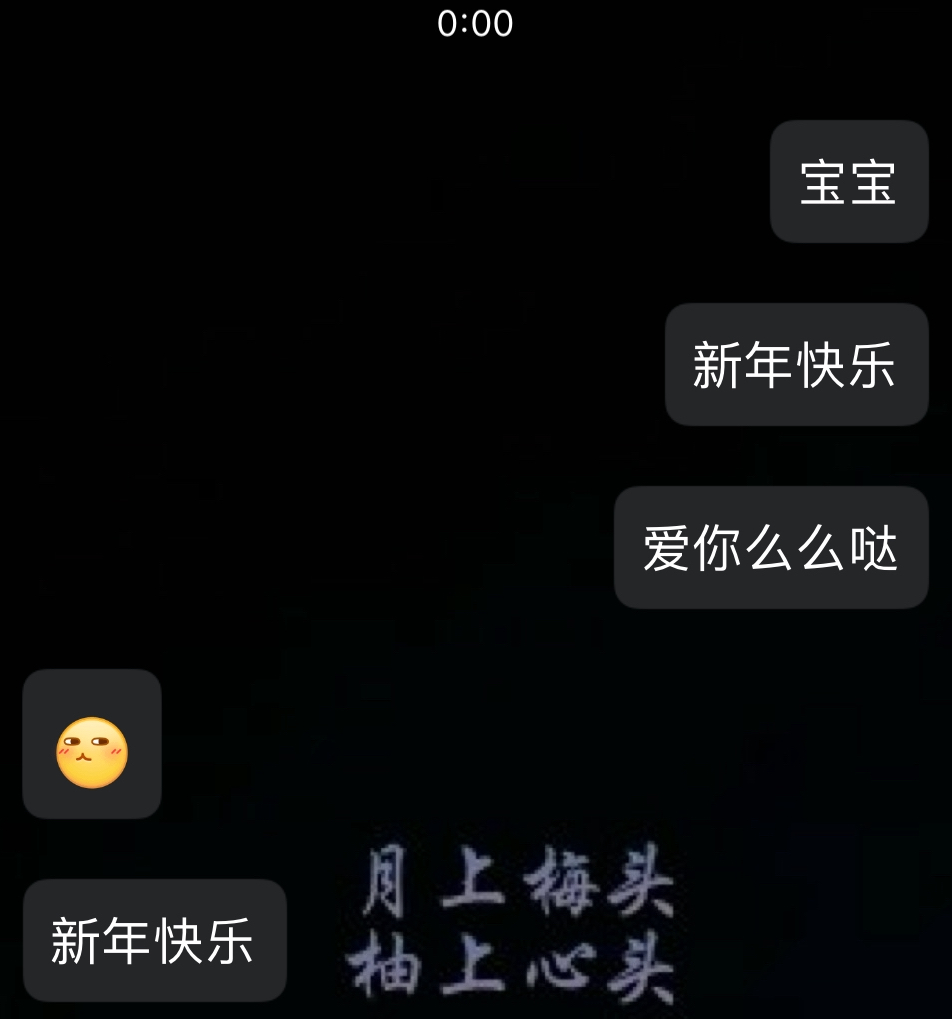952x1019 pixels.
Task: Select the character 宝 in the top bubble
Action: [x=822, y=181]
